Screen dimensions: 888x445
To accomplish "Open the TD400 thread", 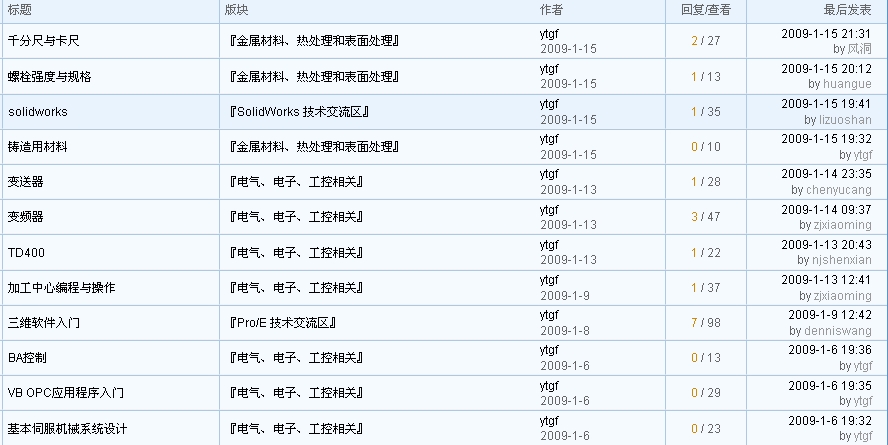I will pos(26,253).
